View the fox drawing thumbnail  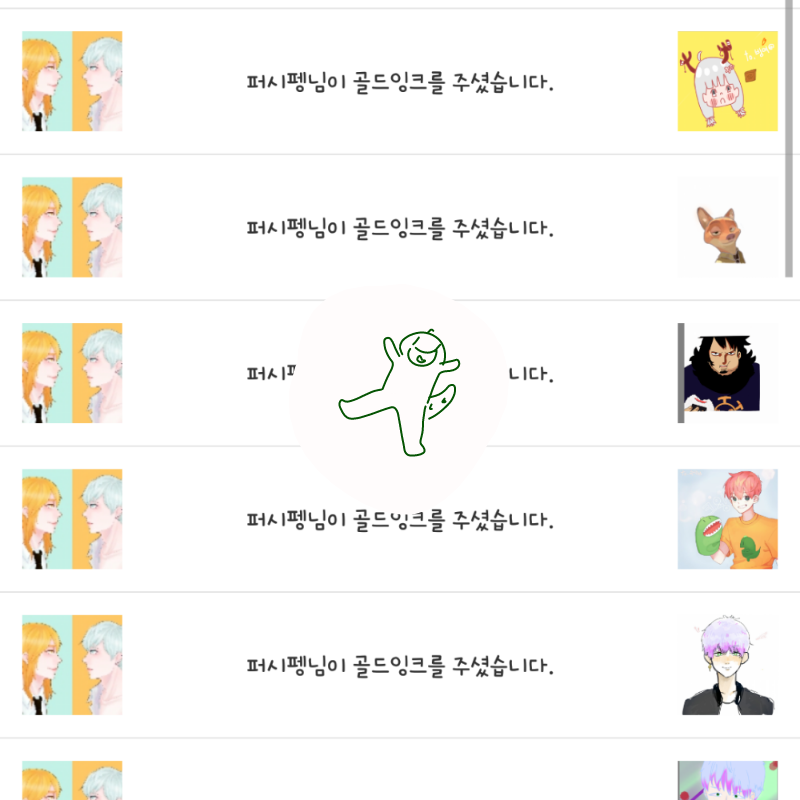[x=727, y=227]
